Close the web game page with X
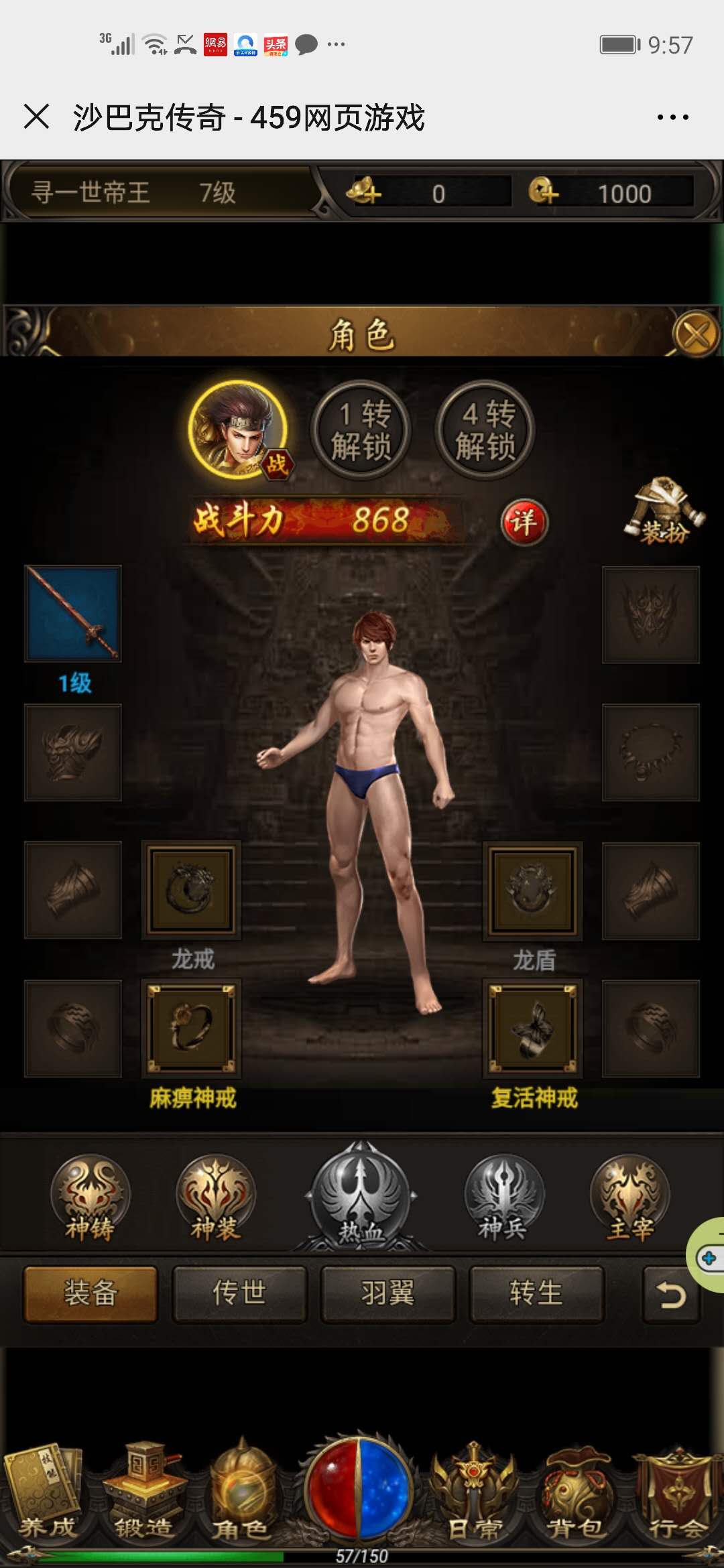Image resolution: width=724 pixels, height=1568 pixels. tap(36, 117)
